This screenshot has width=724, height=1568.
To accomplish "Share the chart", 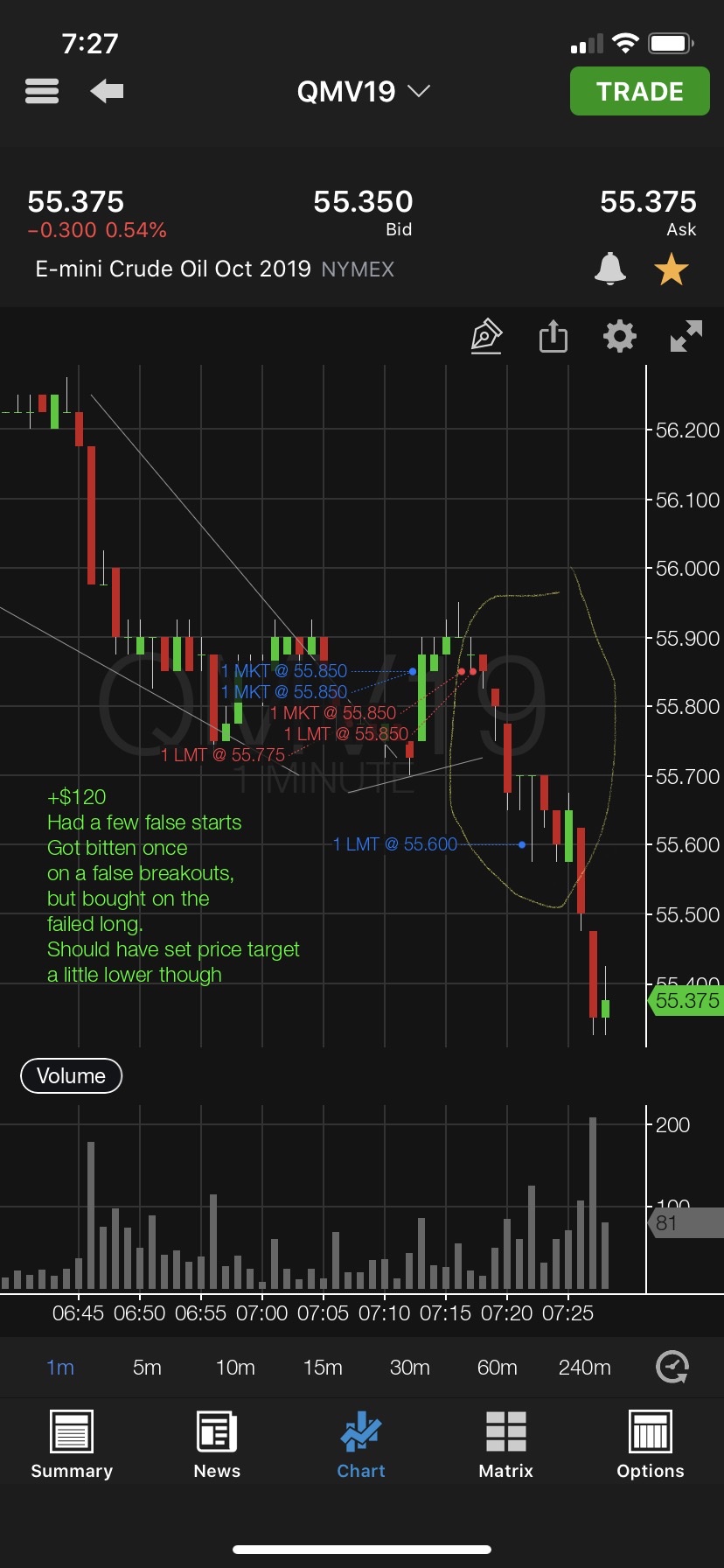I will (553, 336).
